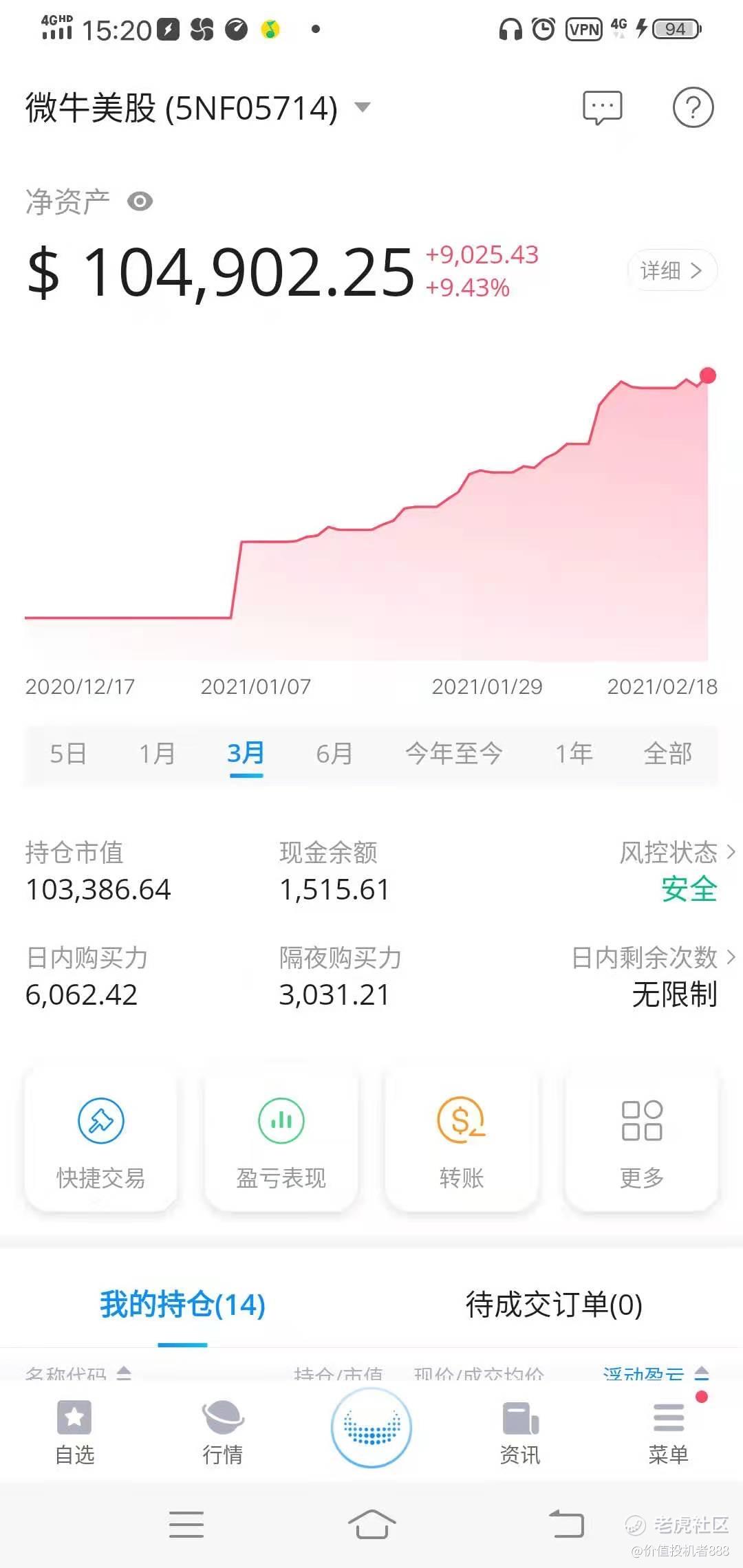
Task: Open the account dropdown next to 微牛美股
Action: 362,107
